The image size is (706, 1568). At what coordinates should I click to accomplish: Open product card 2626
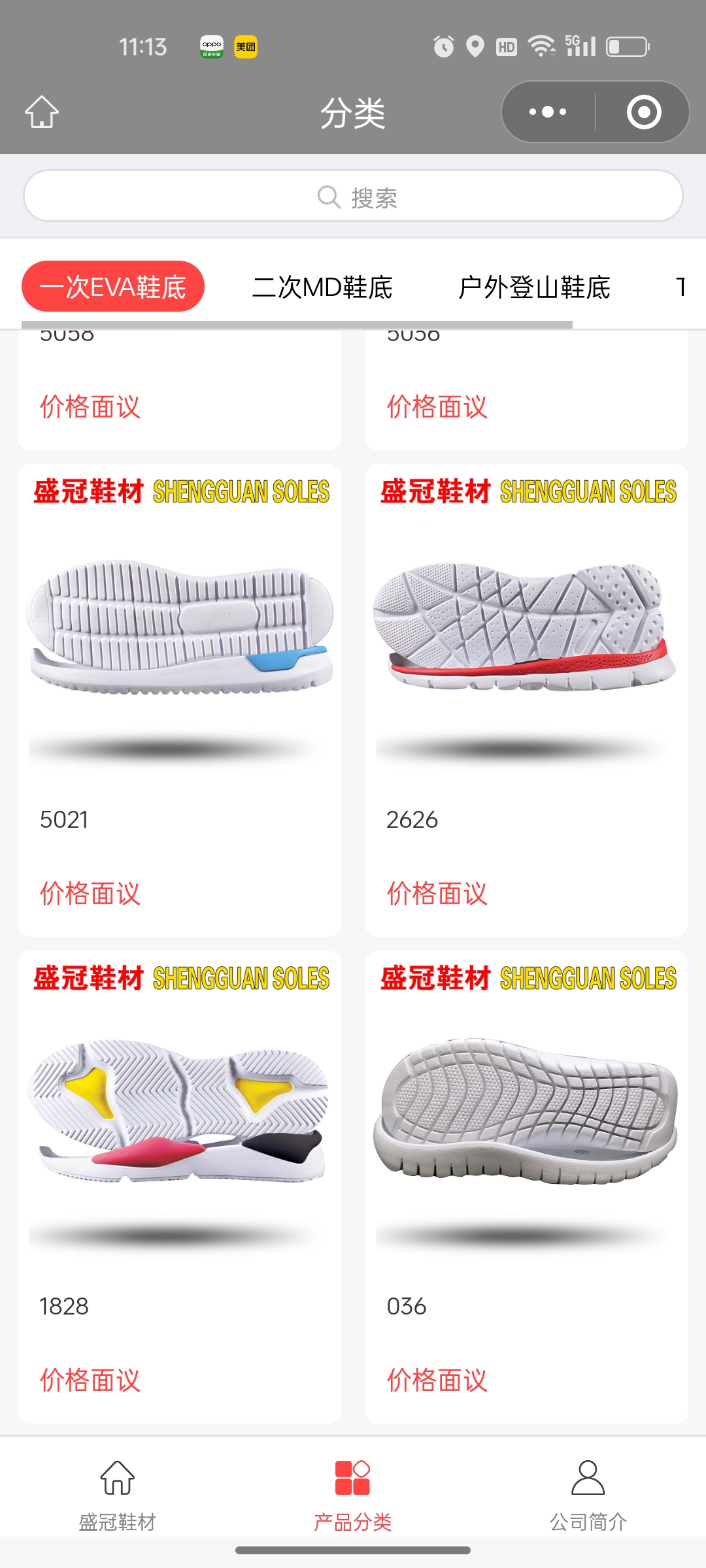tap(526, 653)
